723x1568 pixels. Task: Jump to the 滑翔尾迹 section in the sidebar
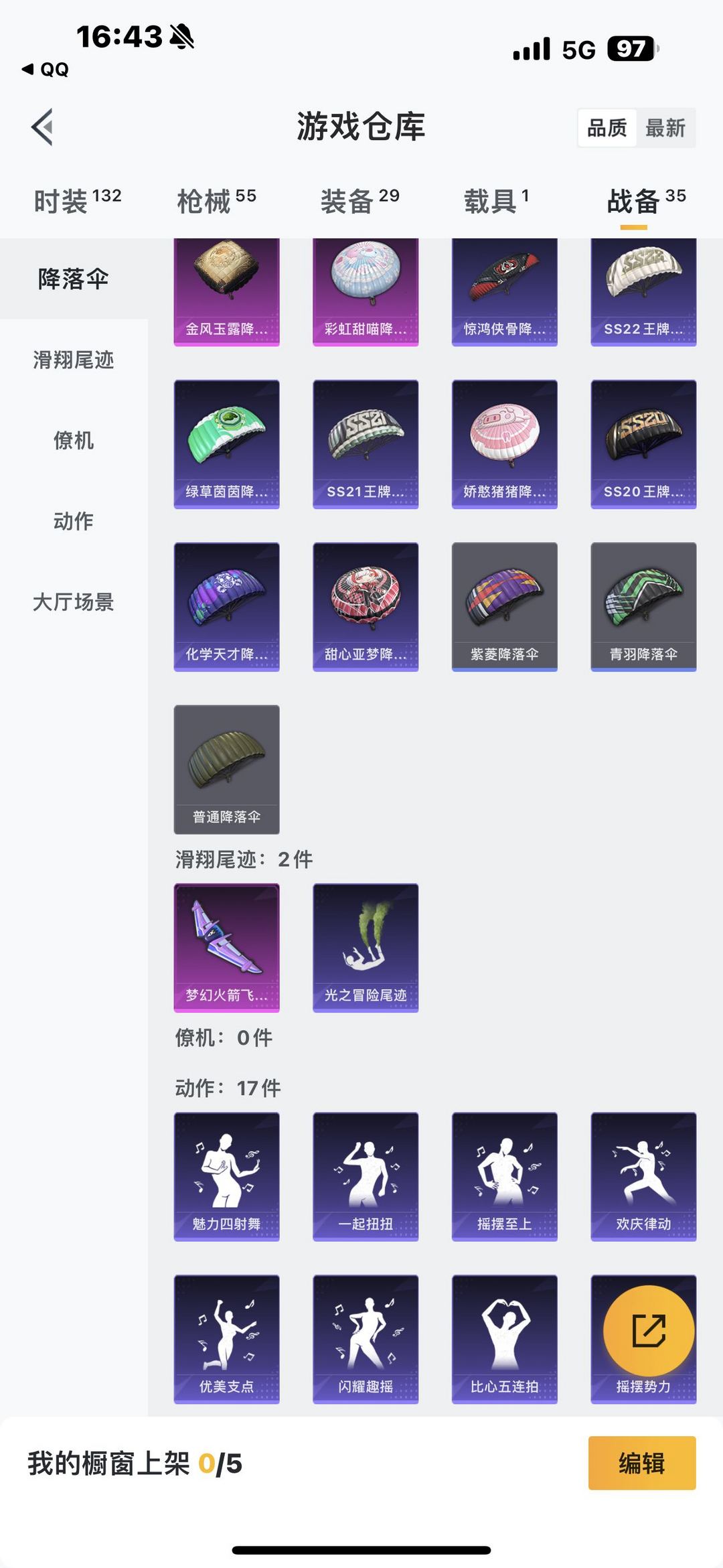pos(74,360)
